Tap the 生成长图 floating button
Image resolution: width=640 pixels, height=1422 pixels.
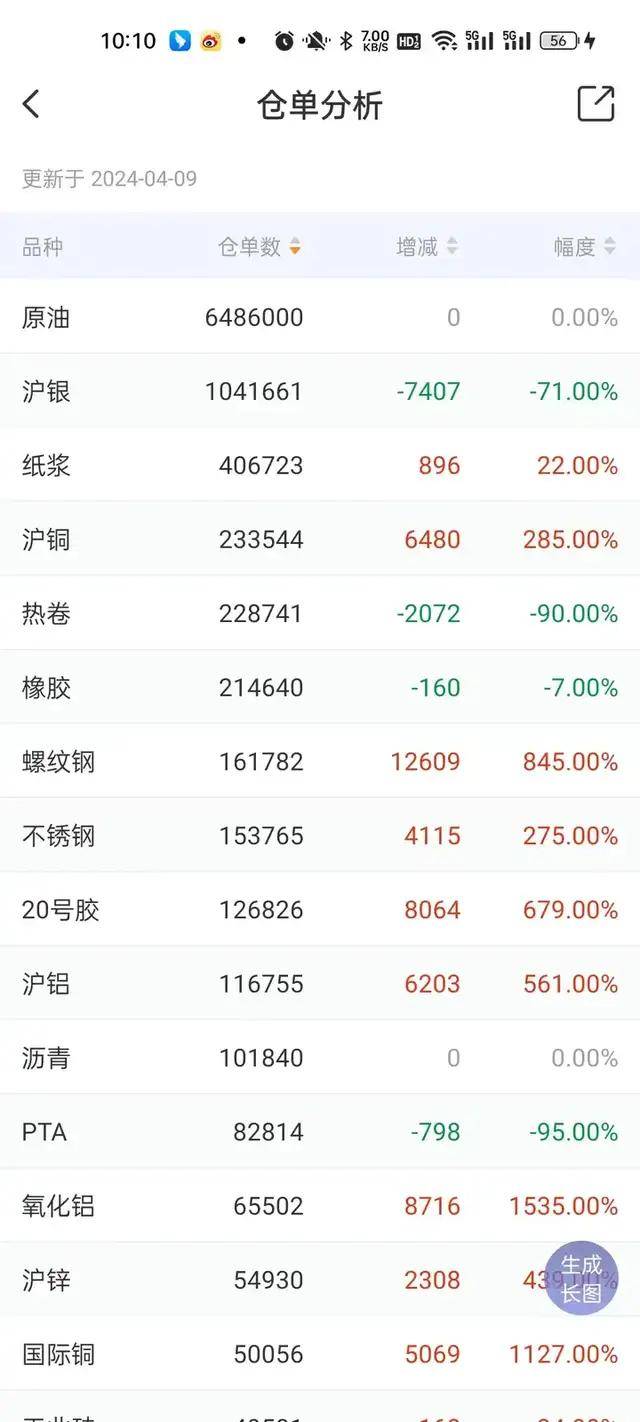pos(581,1279)
